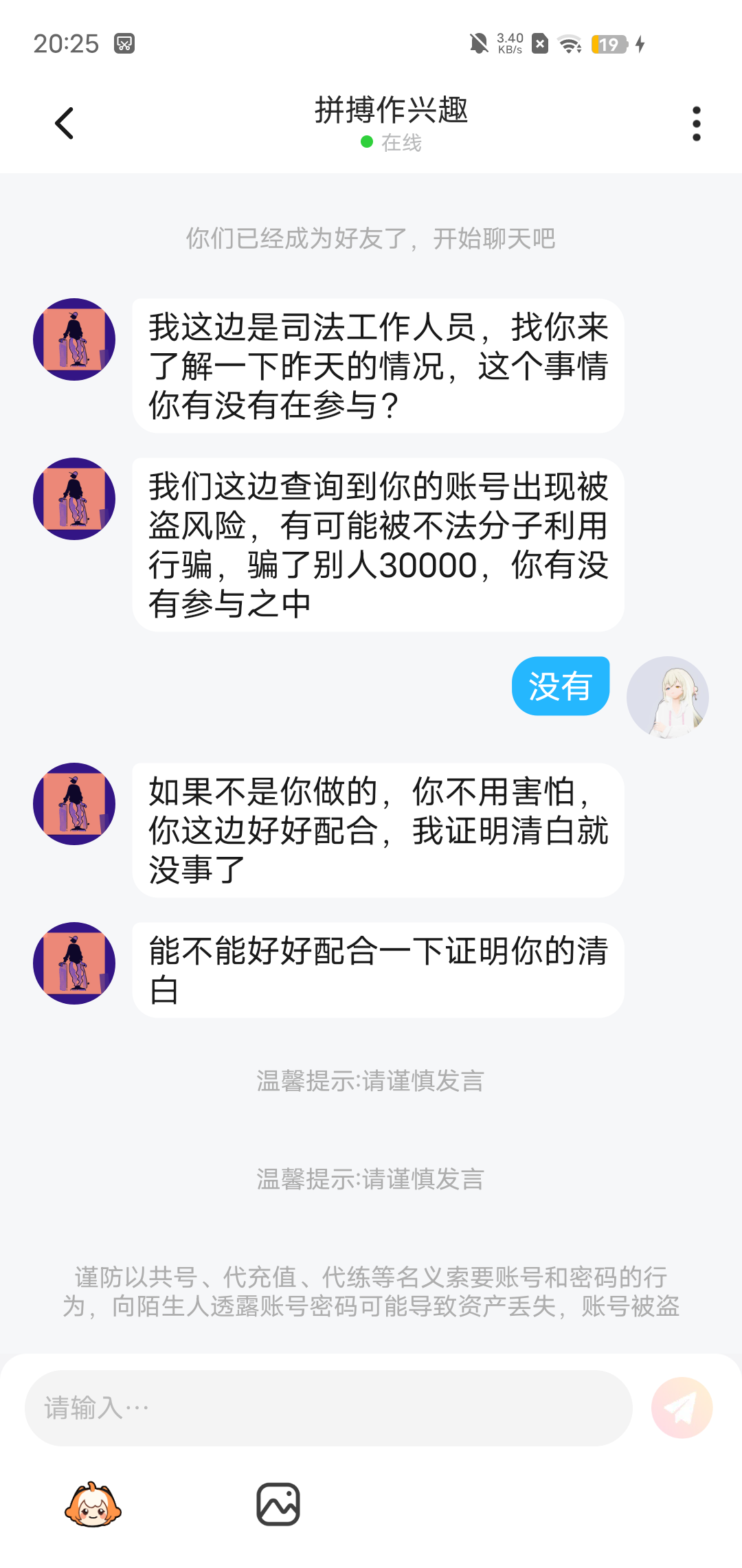The image size is (742, 1568).
Task: Open my own avatar beside 没有
Action: click(x=667, y=697)
